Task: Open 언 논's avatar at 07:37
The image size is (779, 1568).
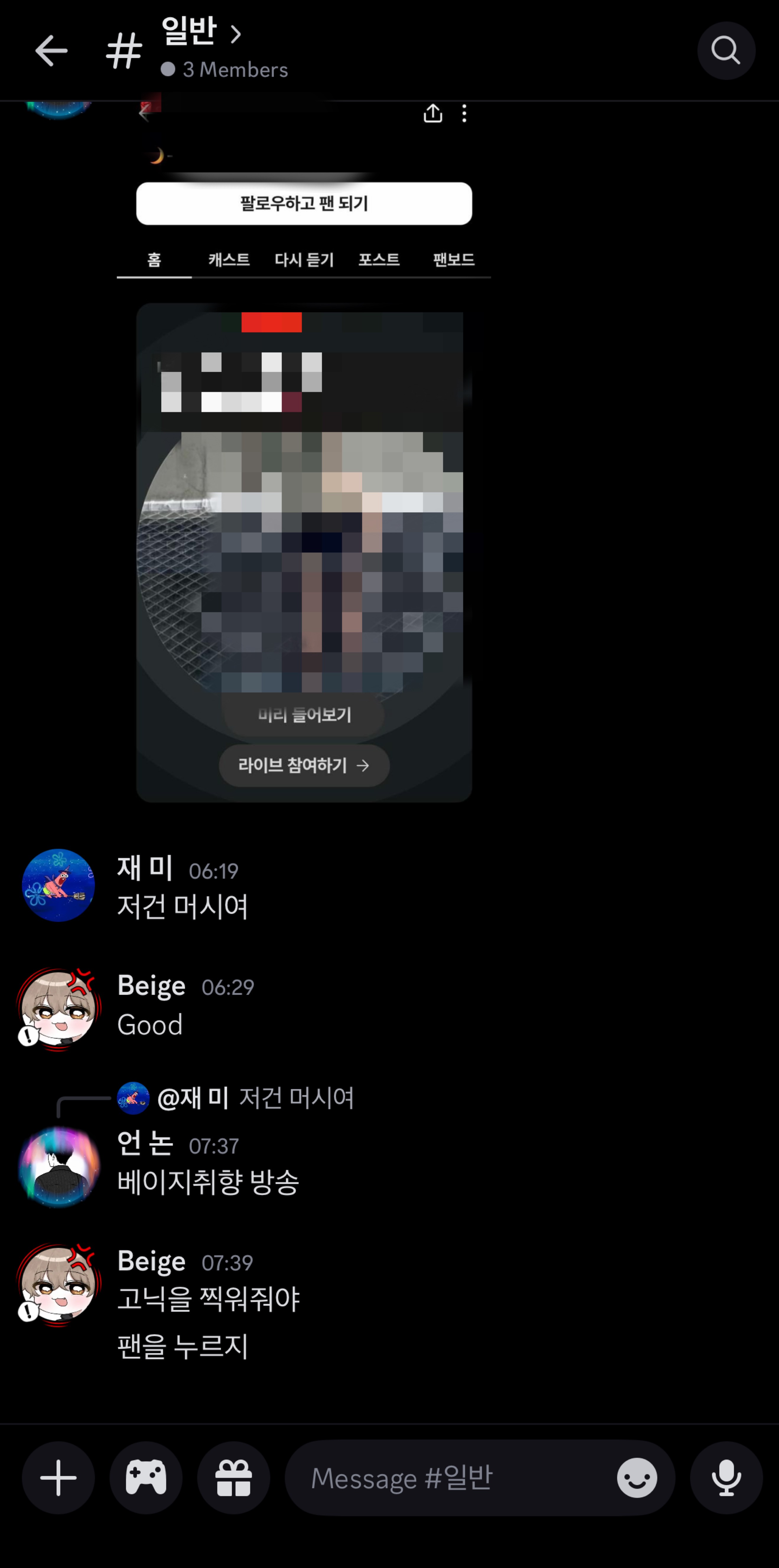Action: tap(58, 1166)
